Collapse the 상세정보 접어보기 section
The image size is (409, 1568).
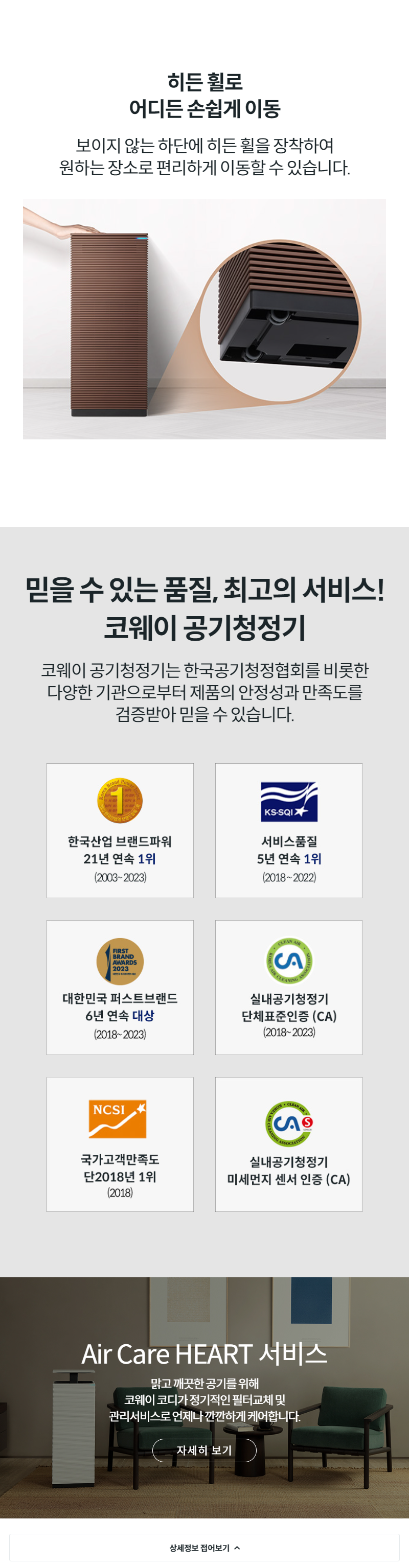pyautogui.click(x=204, y=1547)
